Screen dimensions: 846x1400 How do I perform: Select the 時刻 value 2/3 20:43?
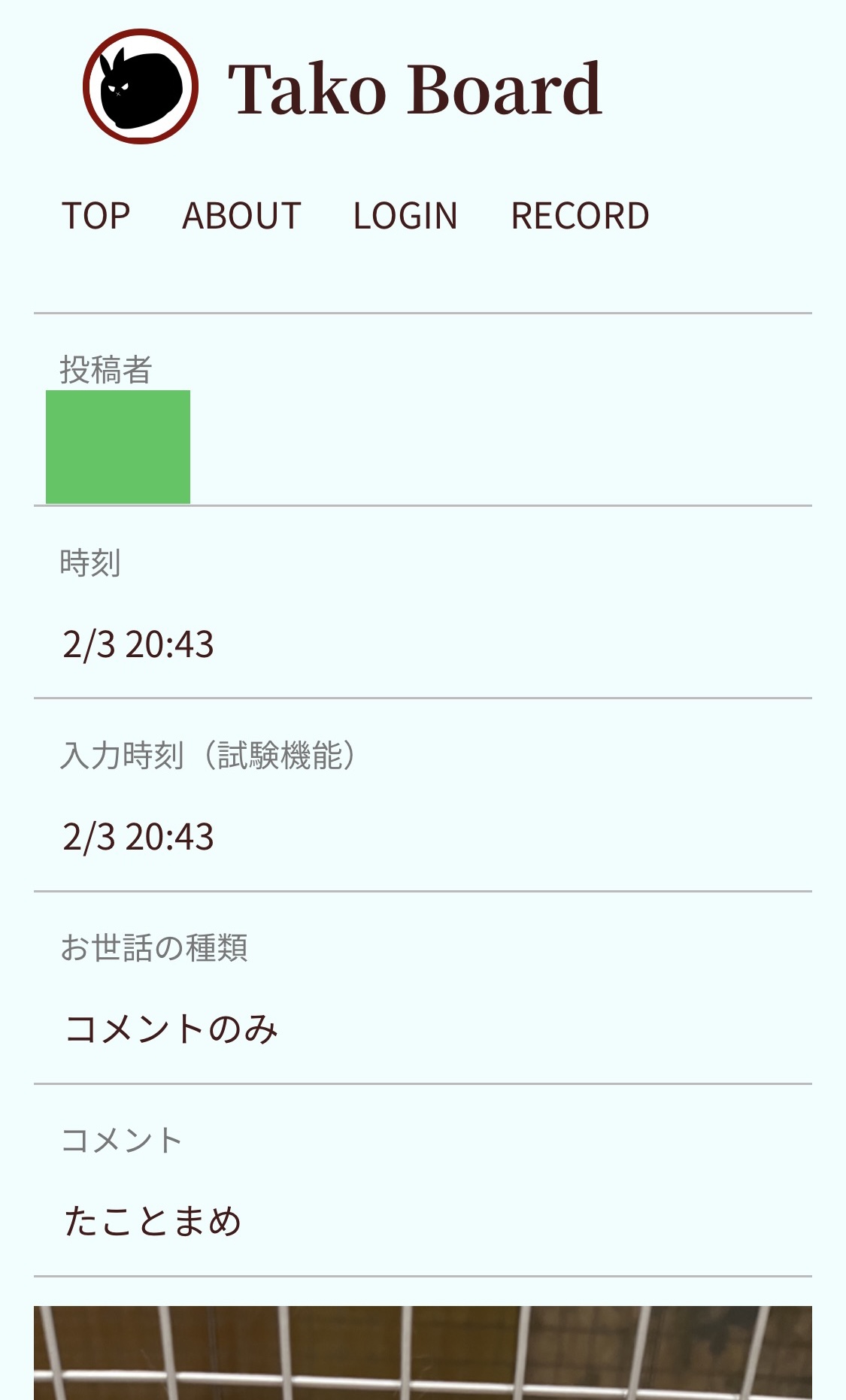coord(138,643)
